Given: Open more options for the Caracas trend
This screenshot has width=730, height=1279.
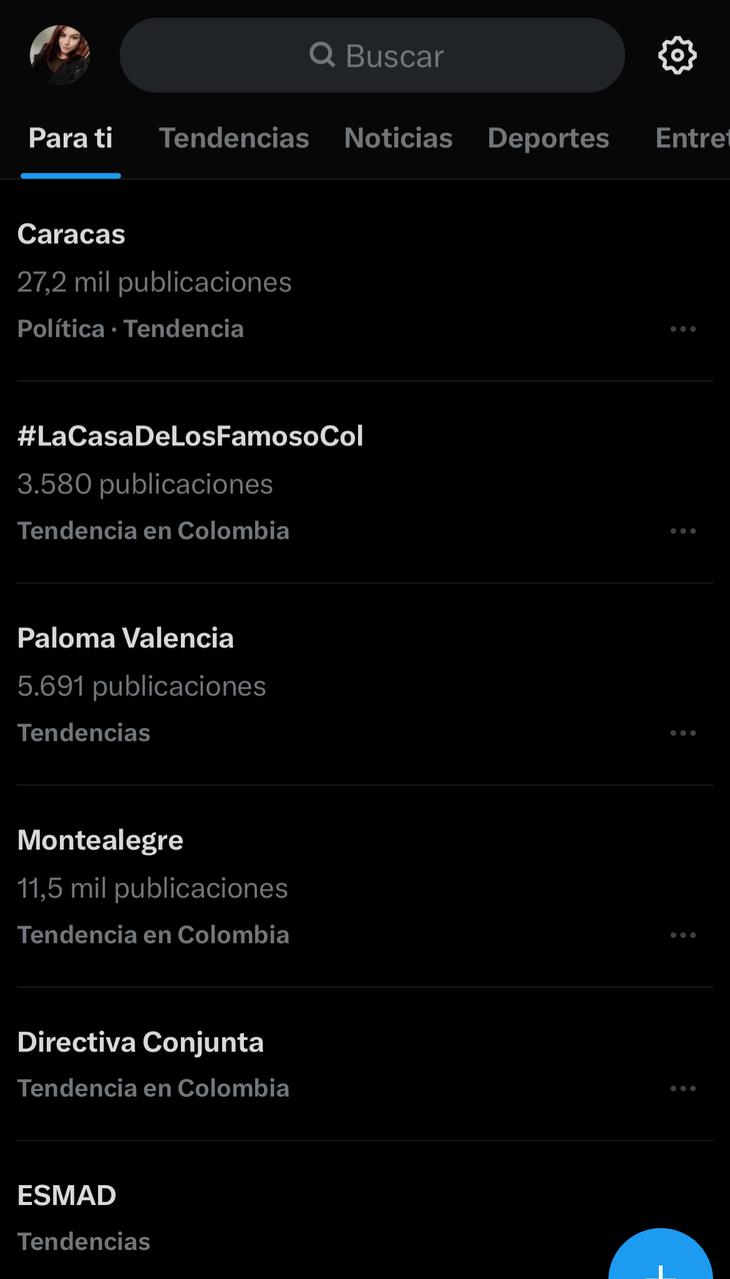Looking at the screenshot, I should 683,328.
